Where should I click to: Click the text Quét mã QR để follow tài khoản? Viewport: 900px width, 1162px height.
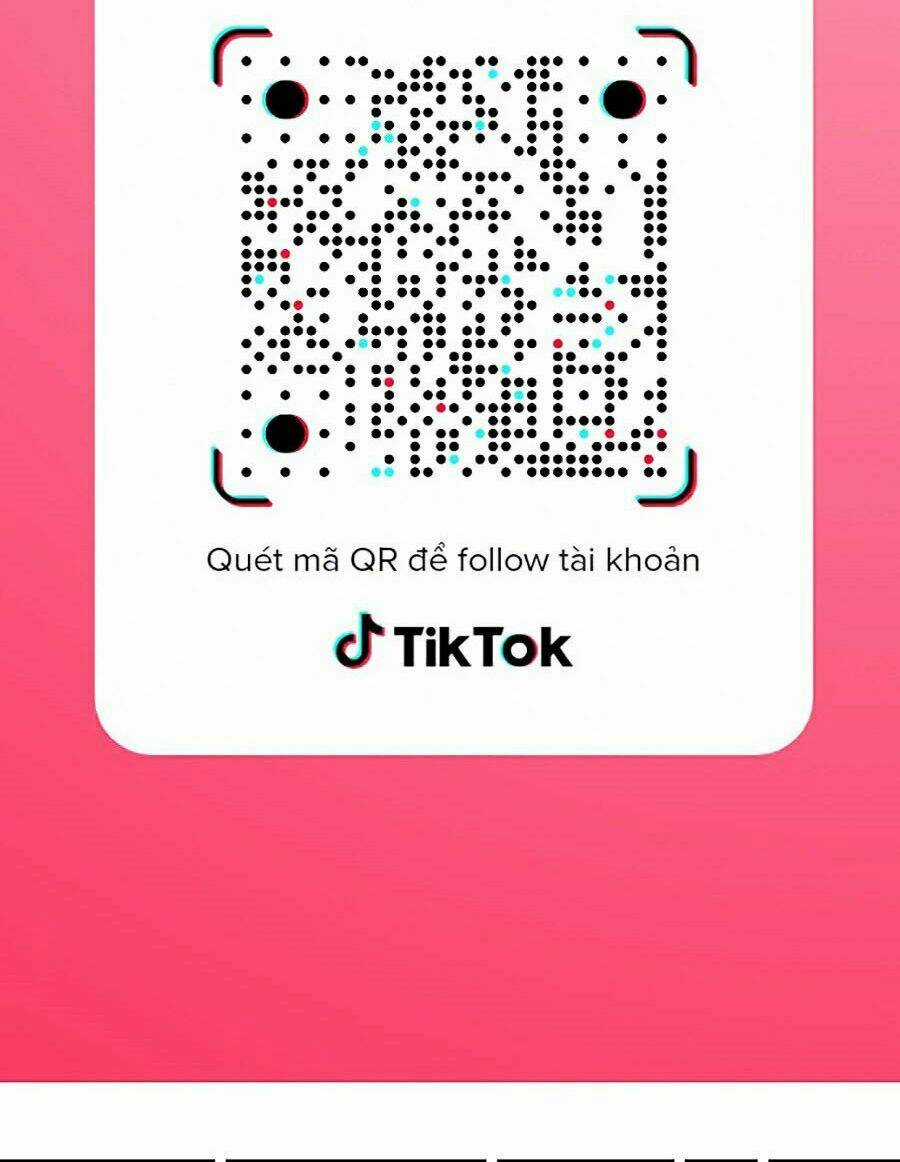pos(452,561)
